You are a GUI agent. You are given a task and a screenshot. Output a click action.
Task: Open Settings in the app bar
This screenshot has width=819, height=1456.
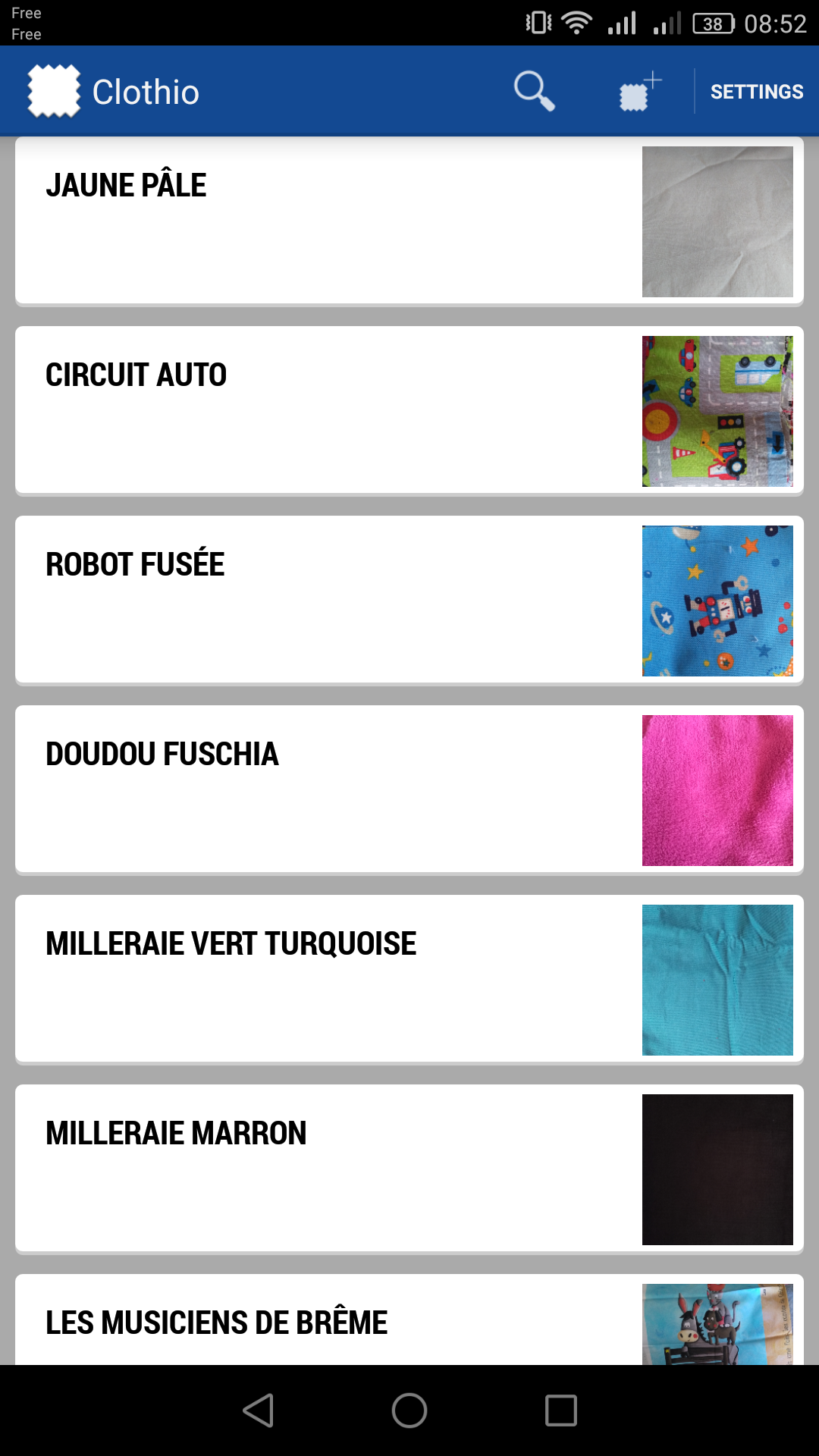(757, 92)
